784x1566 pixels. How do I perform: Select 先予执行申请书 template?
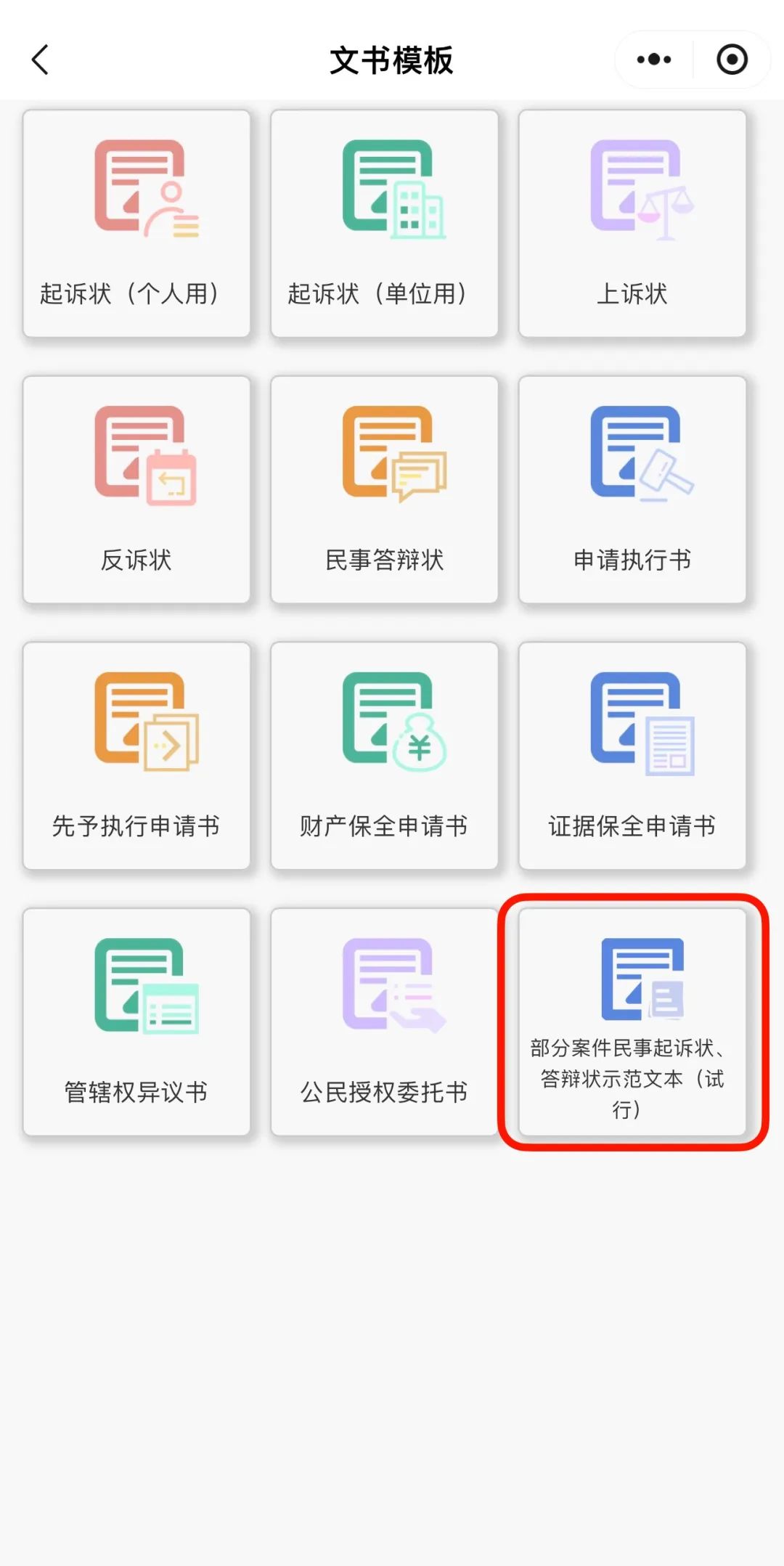(x=136, y=756)
